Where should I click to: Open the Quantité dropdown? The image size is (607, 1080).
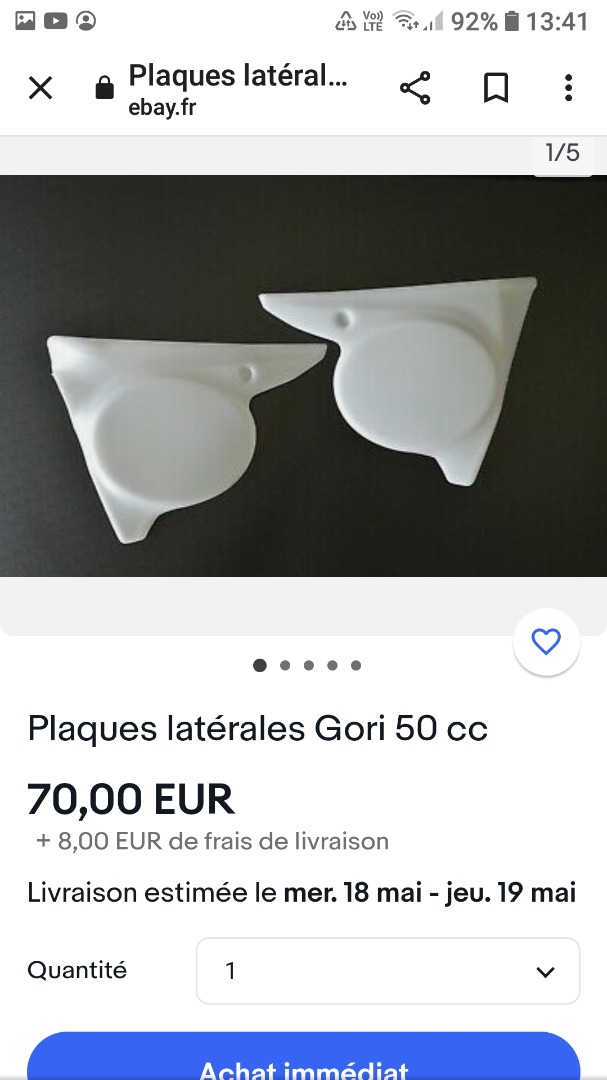(x=388, y=971)
